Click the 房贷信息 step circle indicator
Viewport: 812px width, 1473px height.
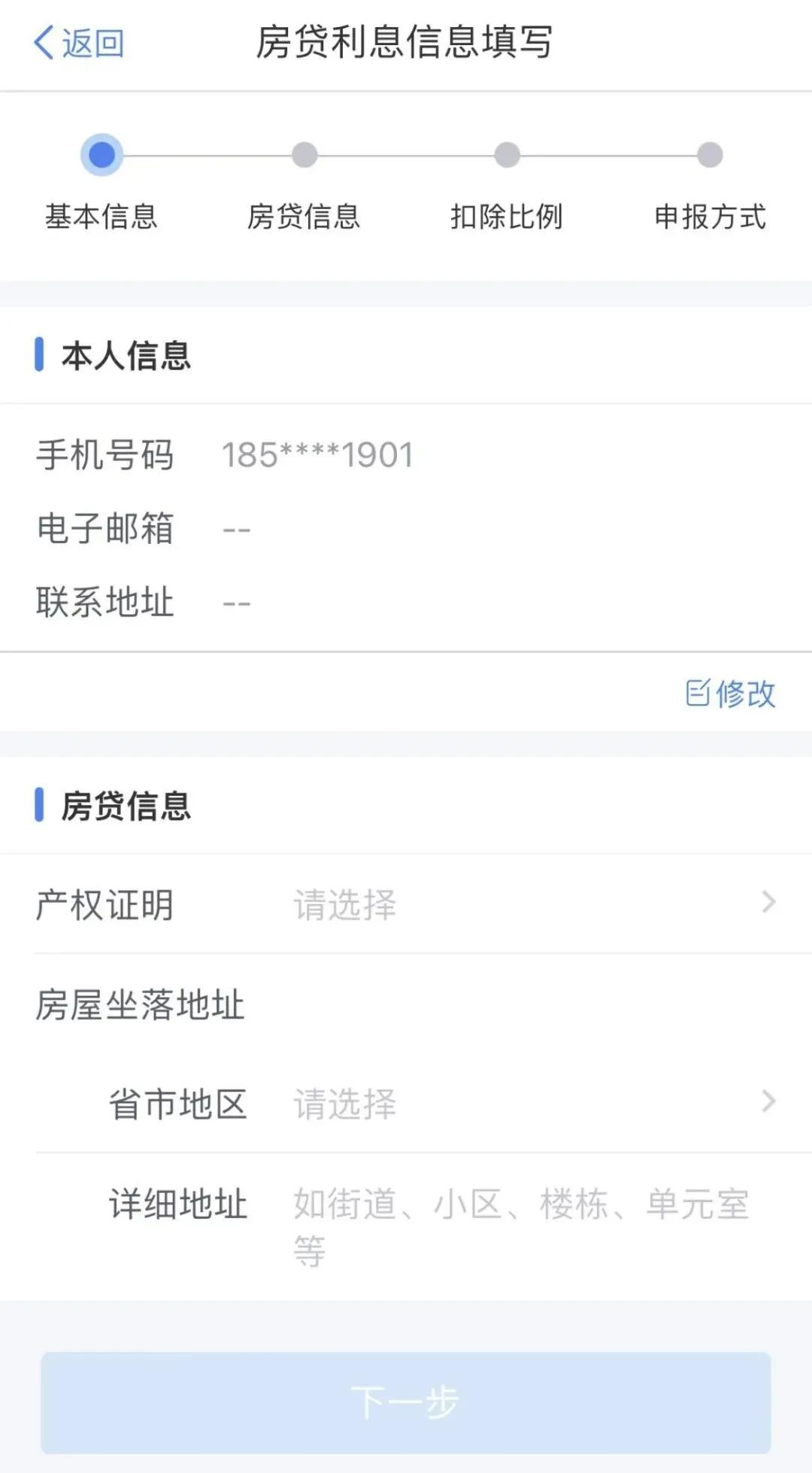[x=304, y=154]
